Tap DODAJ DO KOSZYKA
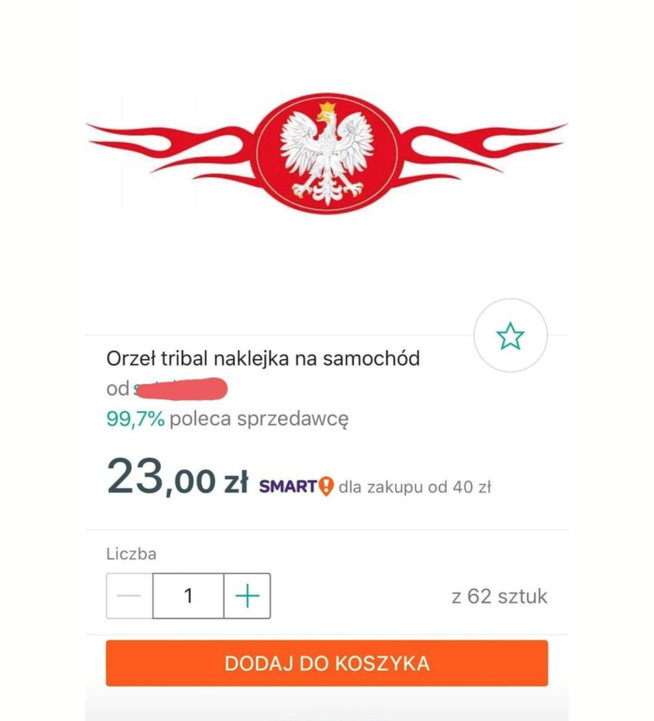The height and width of the screenshot is (721, 654). pos(327,663)
